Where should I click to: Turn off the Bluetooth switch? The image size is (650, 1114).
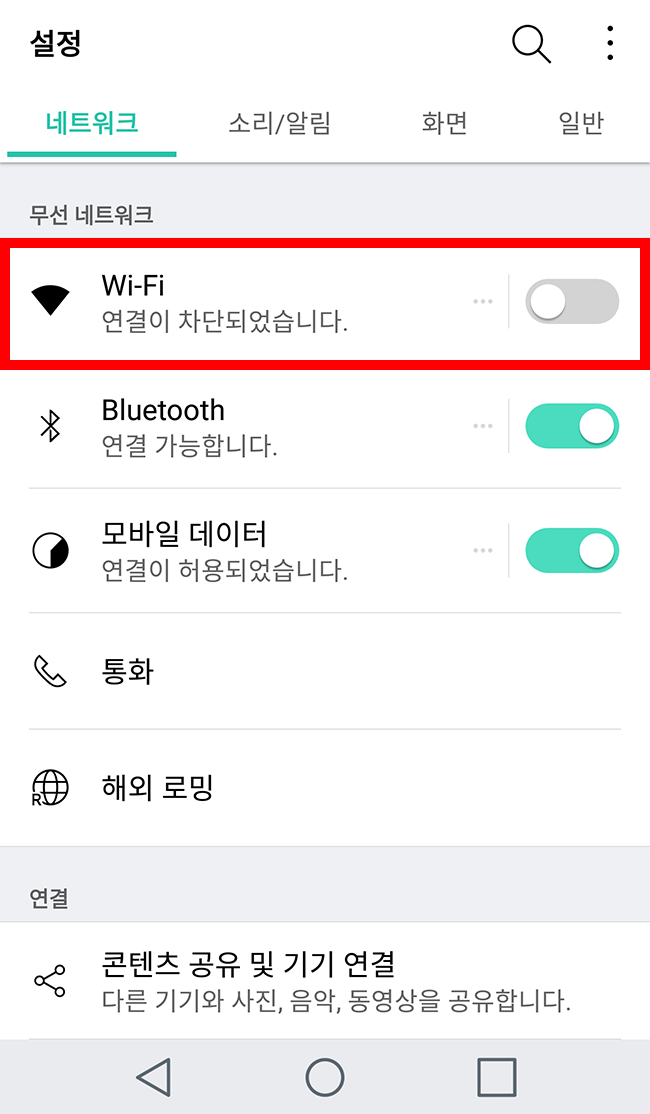[572, 426]
